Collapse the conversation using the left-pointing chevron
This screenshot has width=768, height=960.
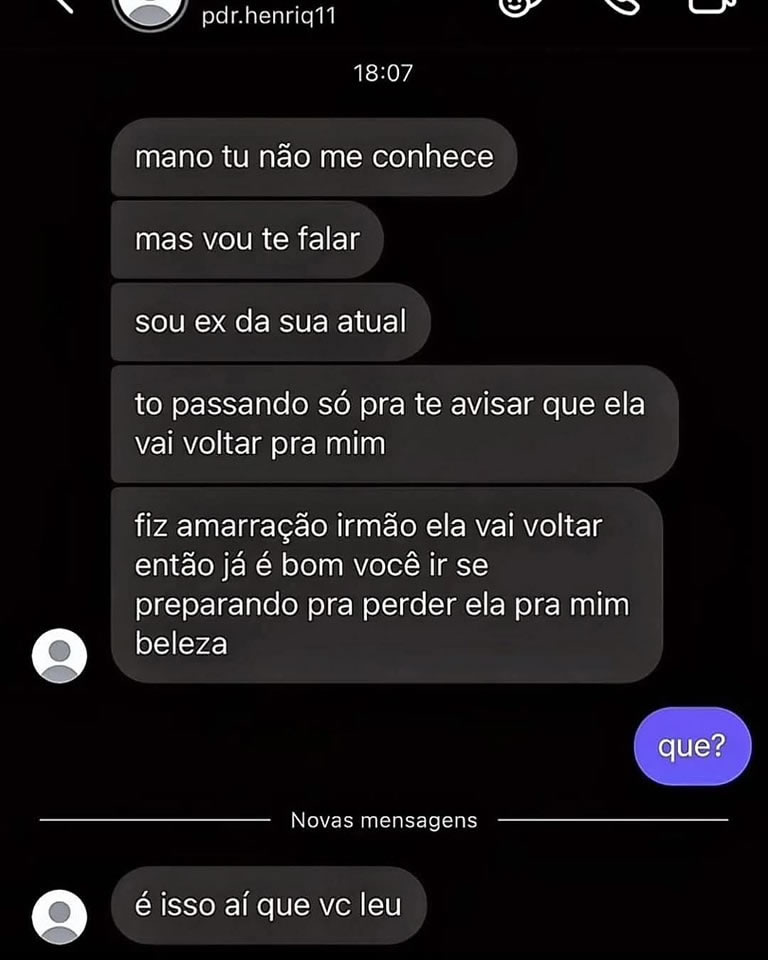coord(60,8)
